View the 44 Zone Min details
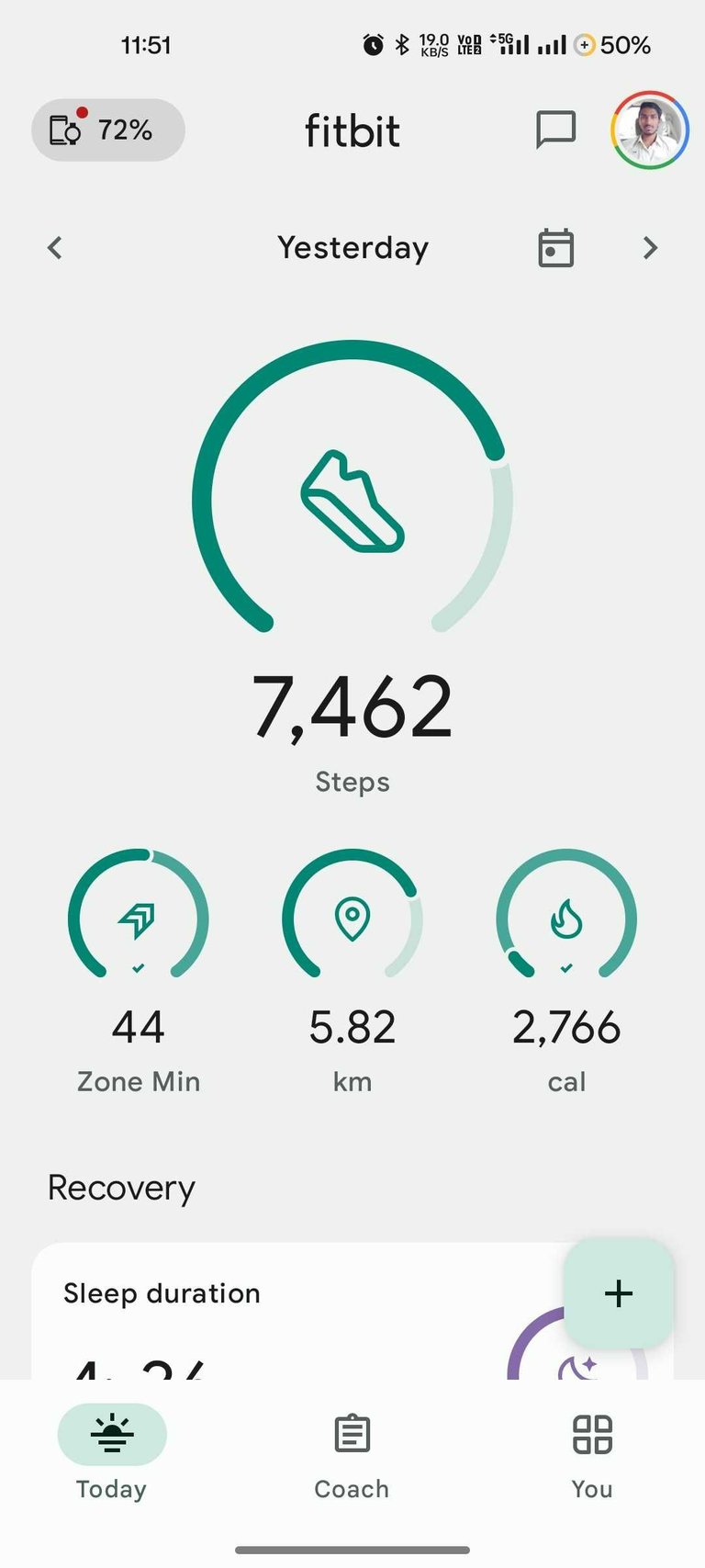705x1568 pixels. point(139,964)
